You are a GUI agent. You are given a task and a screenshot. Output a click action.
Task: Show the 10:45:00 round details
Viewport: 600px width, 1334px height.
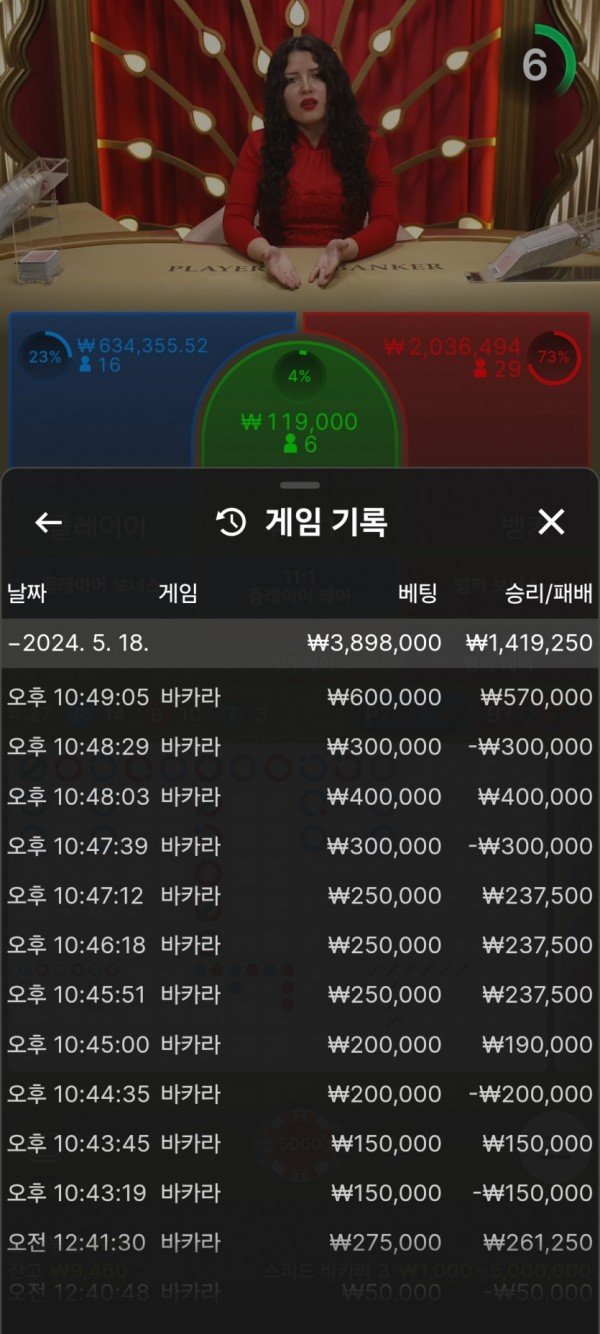click(x=300, y=1044)
